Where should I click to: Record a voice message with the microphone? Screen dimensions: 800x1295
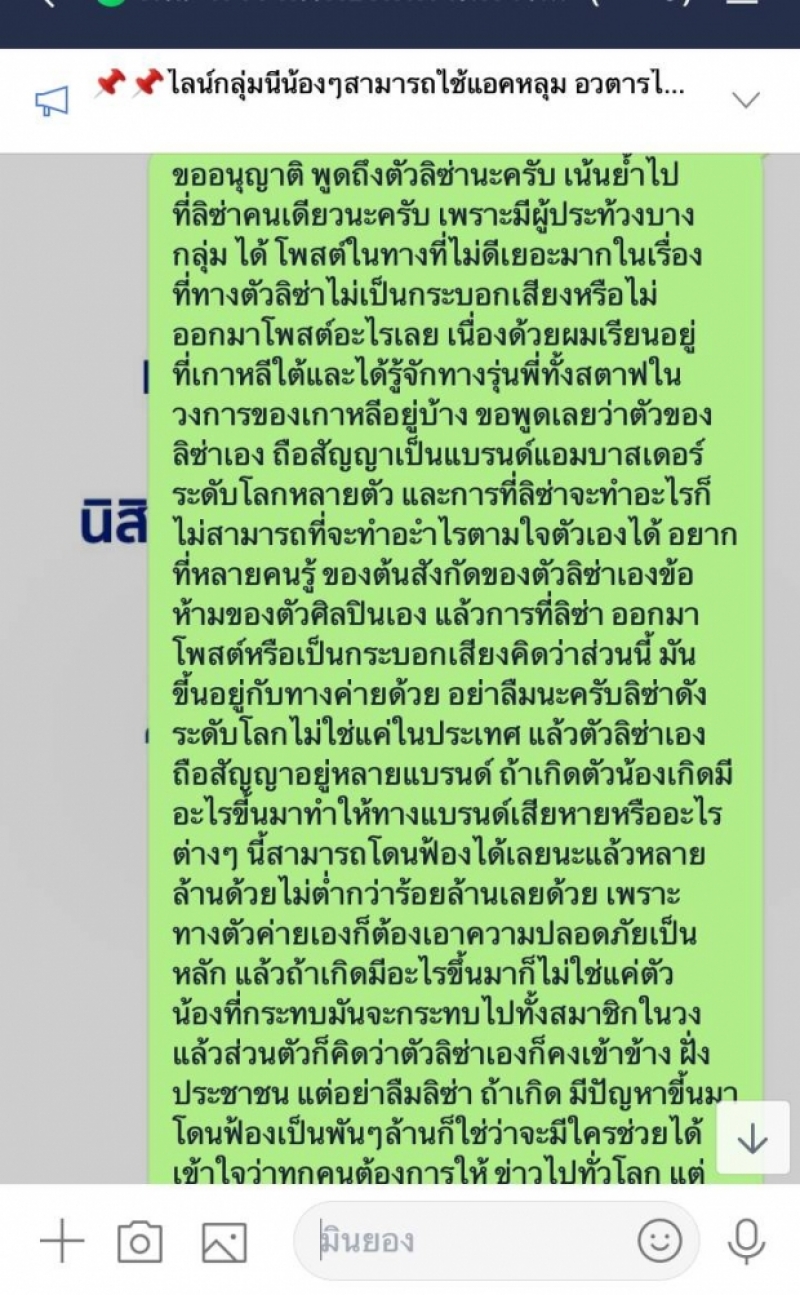tap(745, 1242)
